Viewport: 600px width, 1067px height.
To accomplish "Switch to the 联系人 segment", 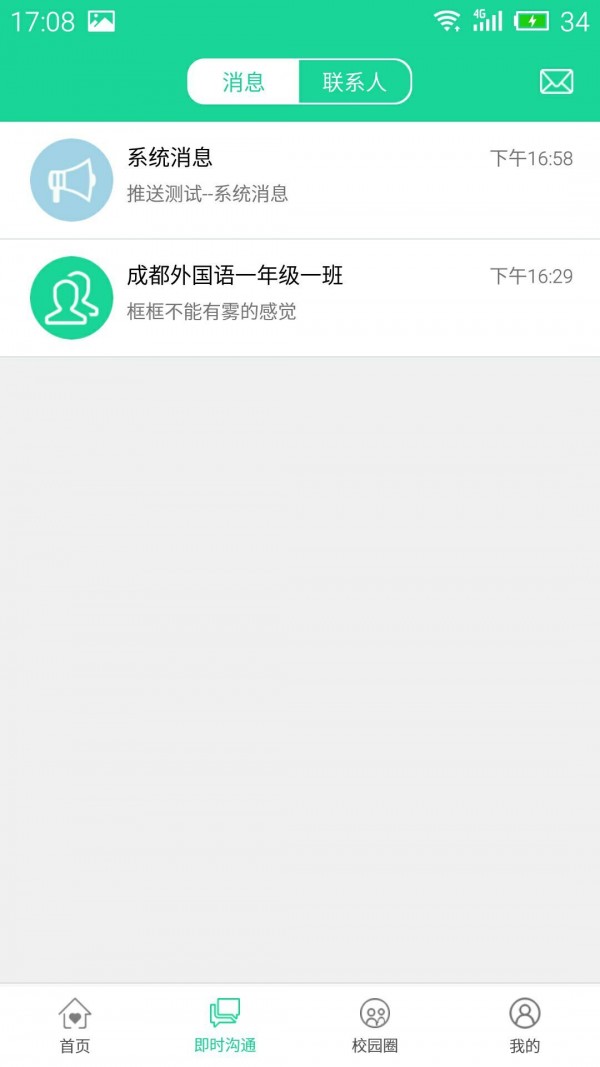I will [354, 82].
